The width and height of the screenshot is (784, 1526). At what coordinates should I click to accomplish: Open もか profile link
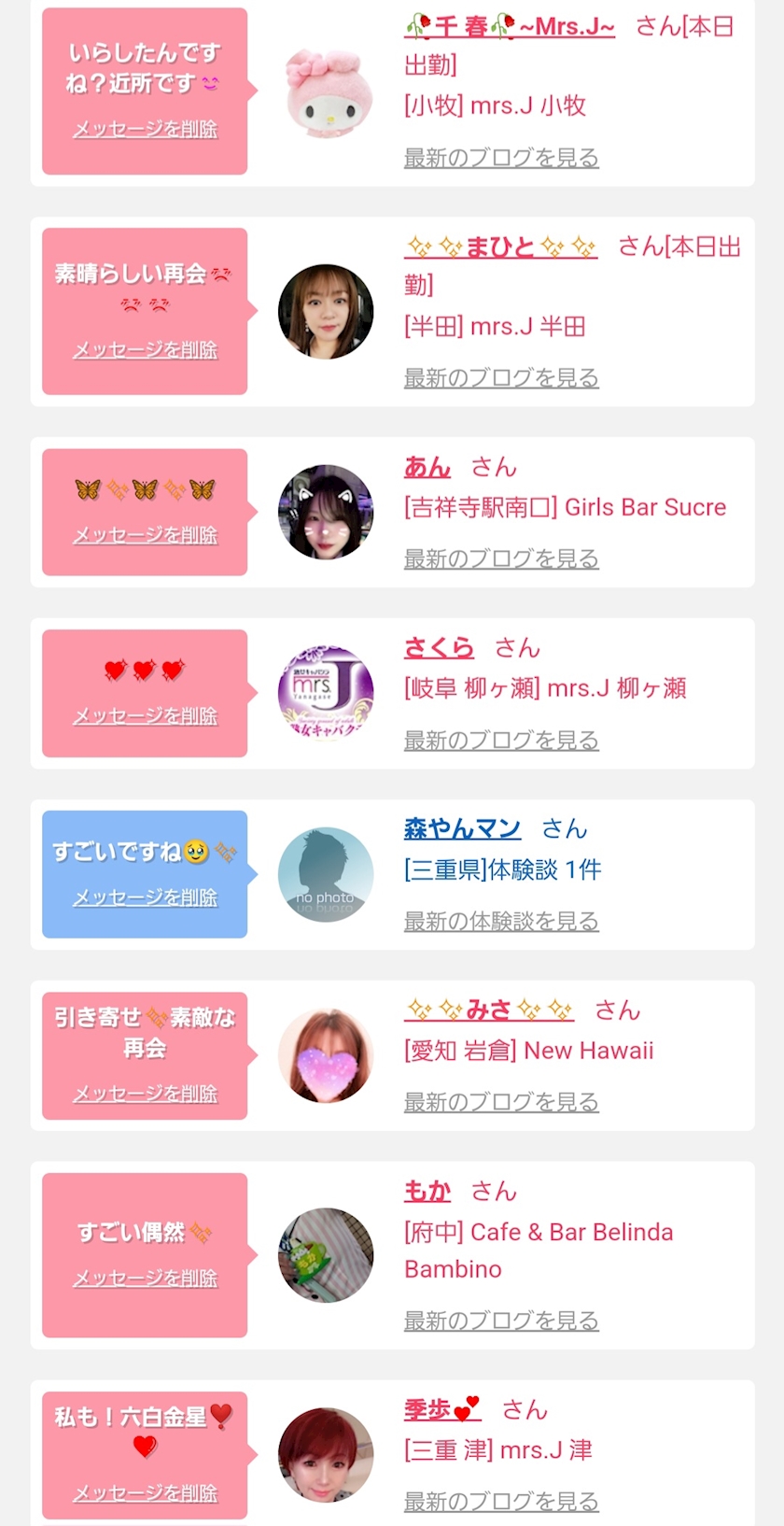[427, 1192]
